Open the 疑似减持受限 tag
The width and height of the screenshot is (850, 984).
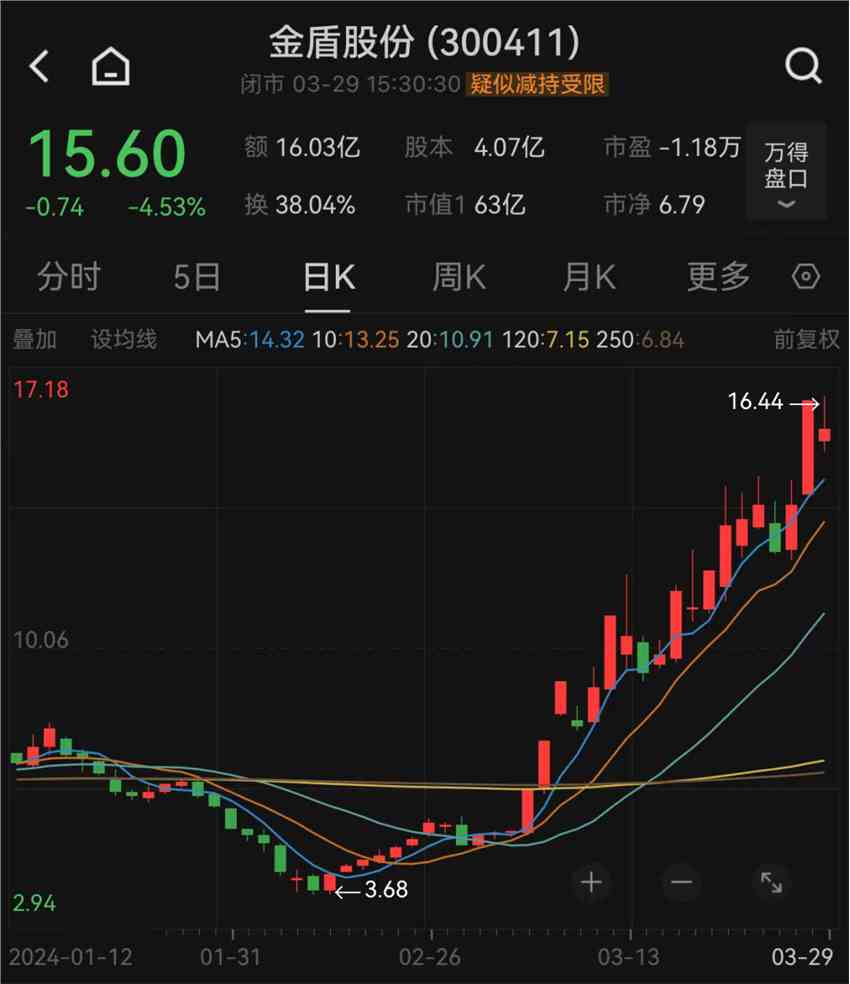536,85
